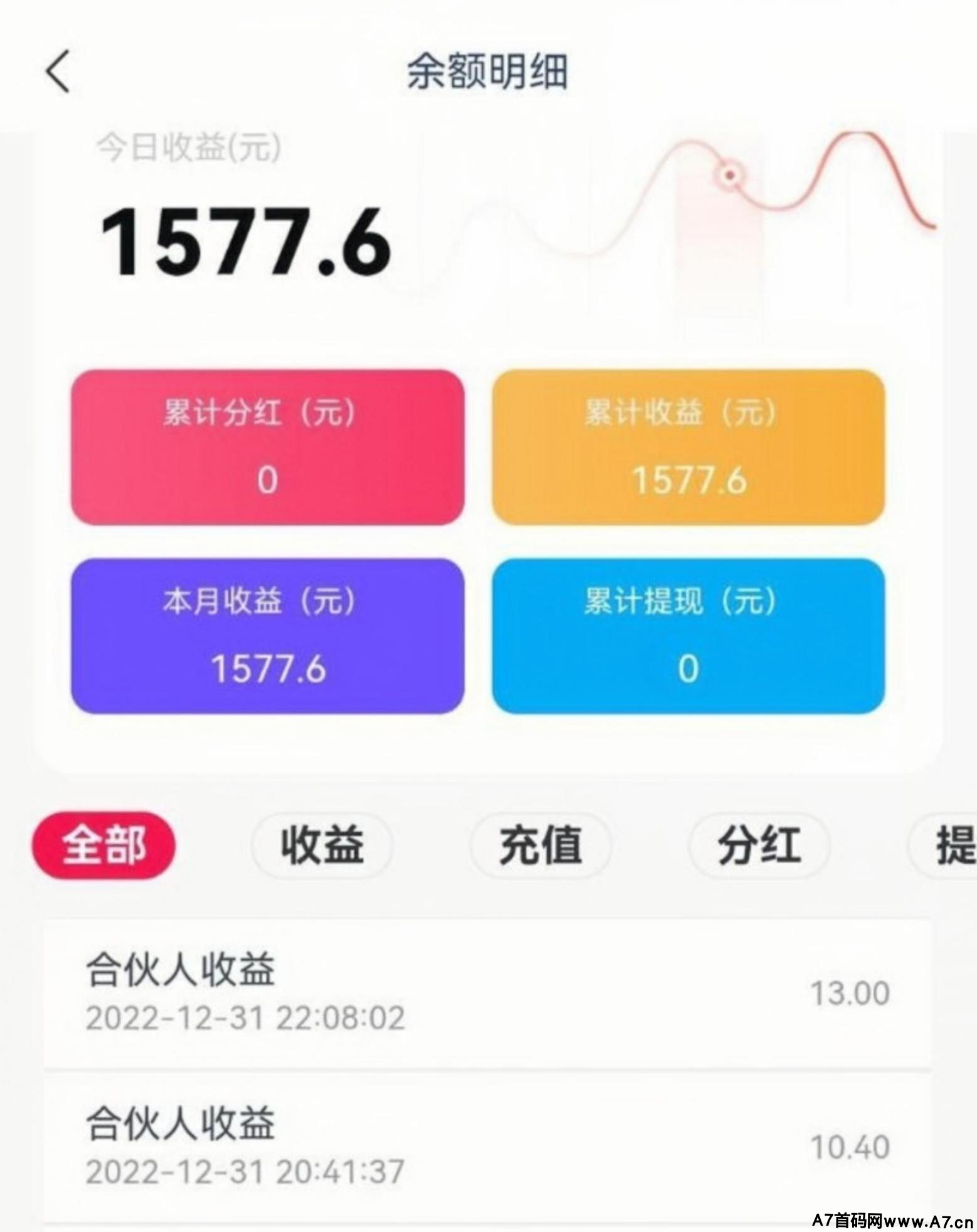Select the 全部 filter tab

[104, 845]
